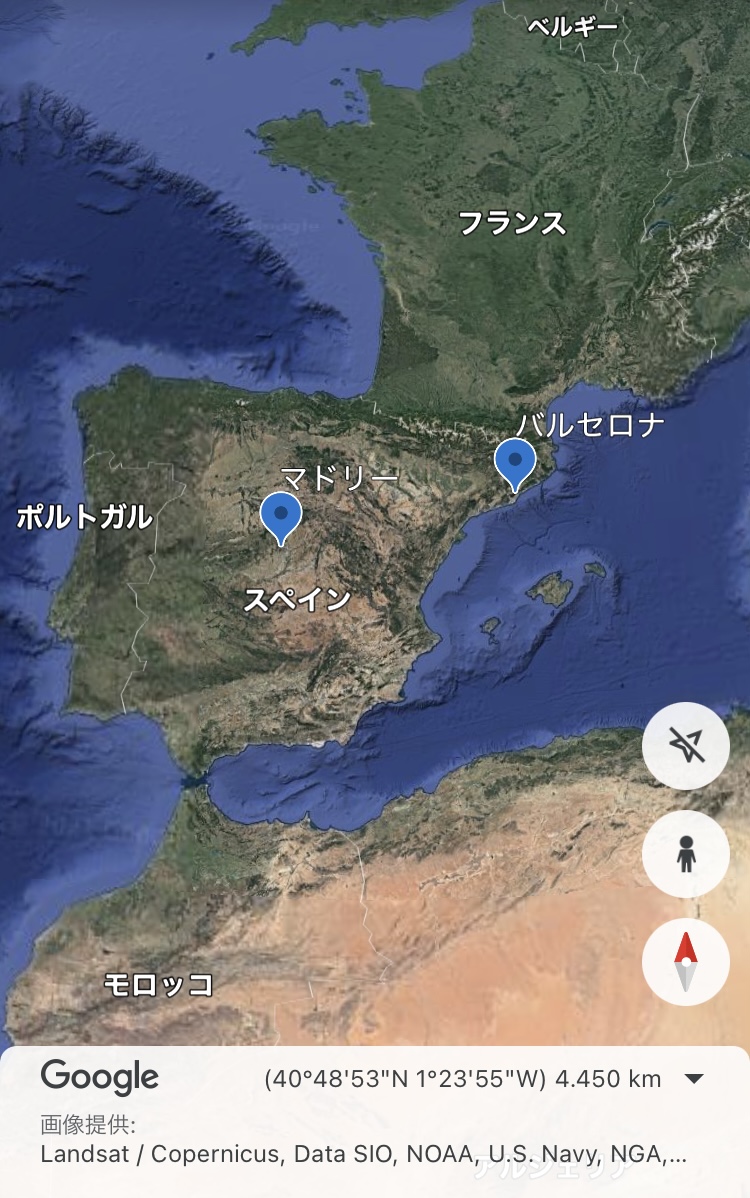Screen dimensions: 750x1198
Task: Open the Barcelona (バルセロナ) map pin
Action: pyautogui.click(x=515, y=461)
